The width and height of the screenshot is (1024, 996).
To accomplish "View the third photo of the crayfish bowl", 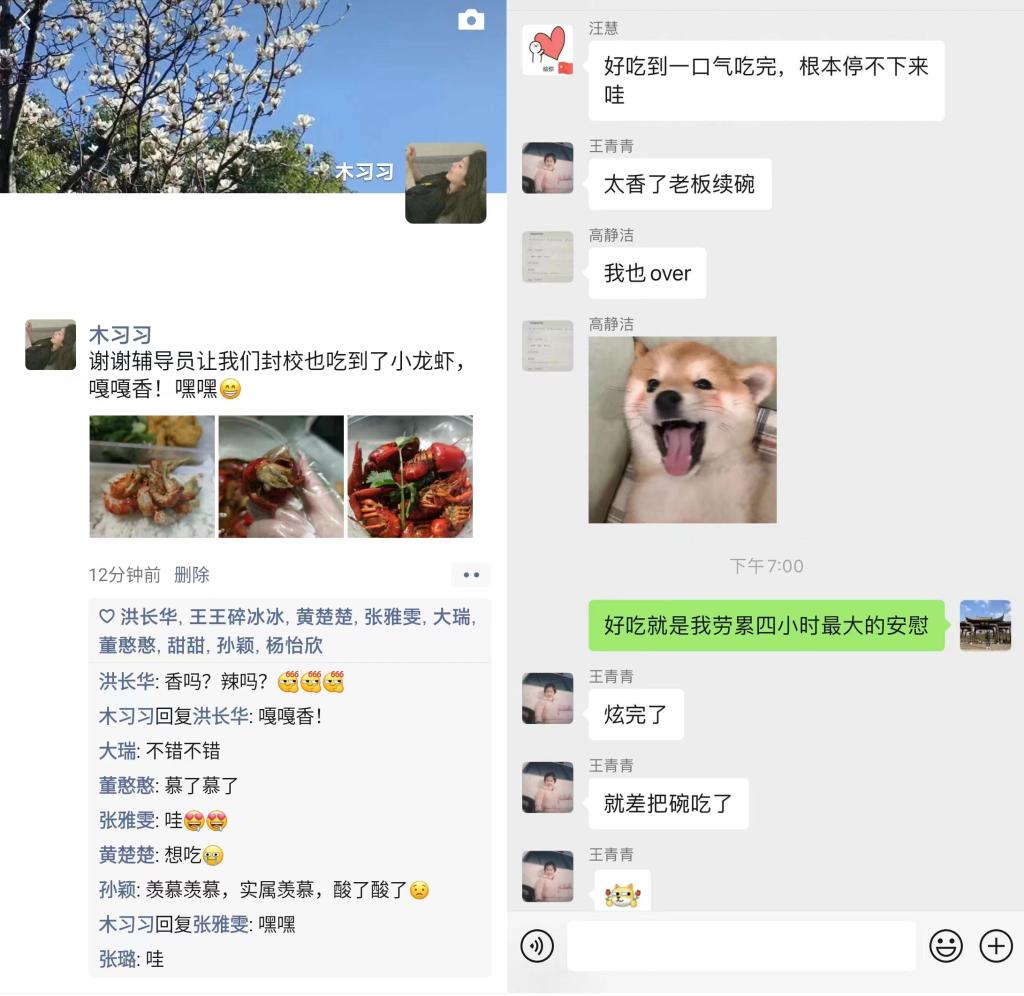I will [x=410, y=477].
